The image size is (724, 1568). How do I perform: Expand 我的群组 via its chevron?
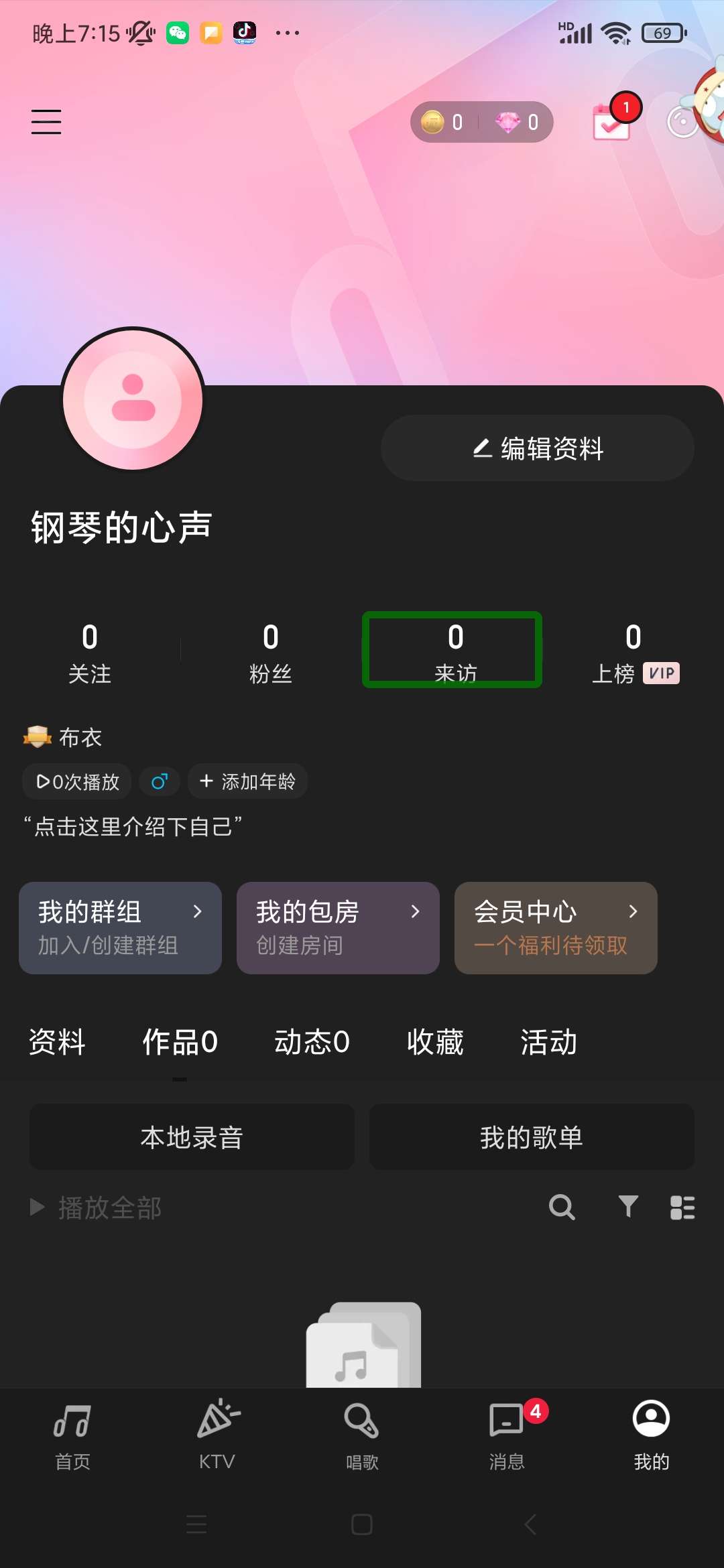coord(198,911)
